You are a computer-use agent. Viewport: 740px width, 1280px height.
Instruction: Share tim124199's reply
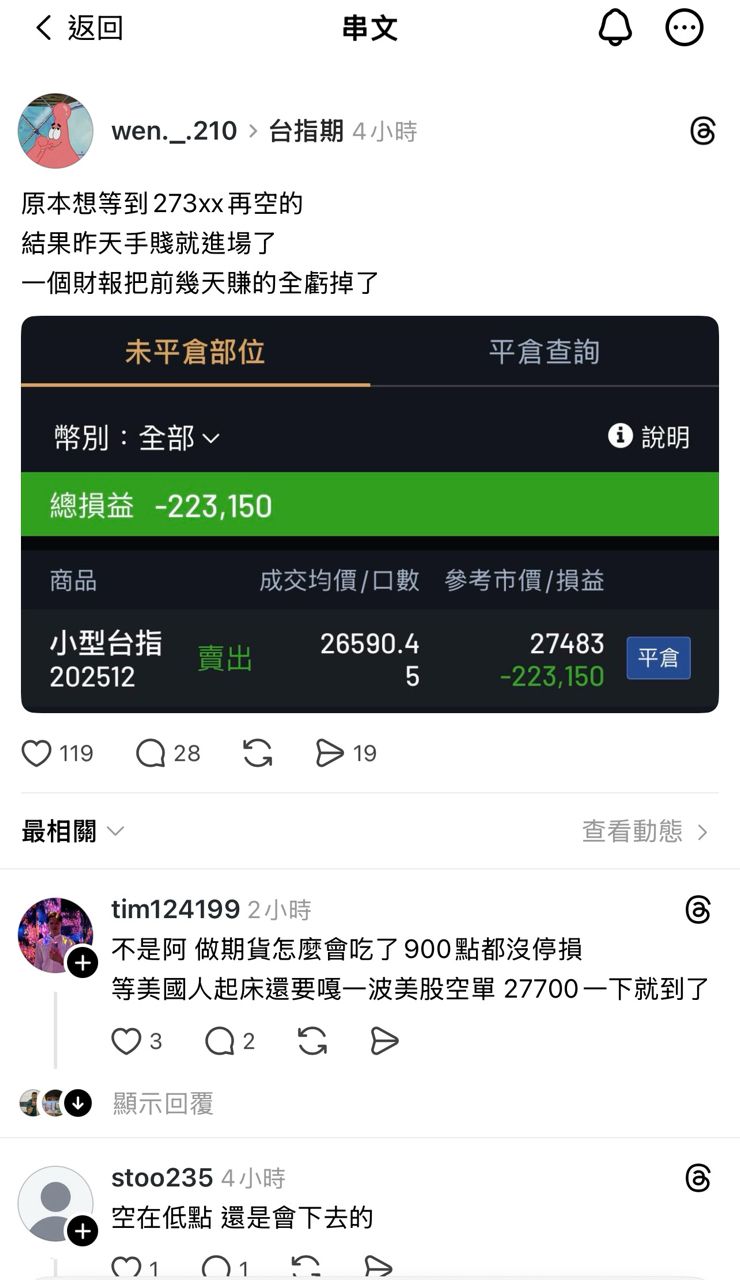coord(384,1041)
